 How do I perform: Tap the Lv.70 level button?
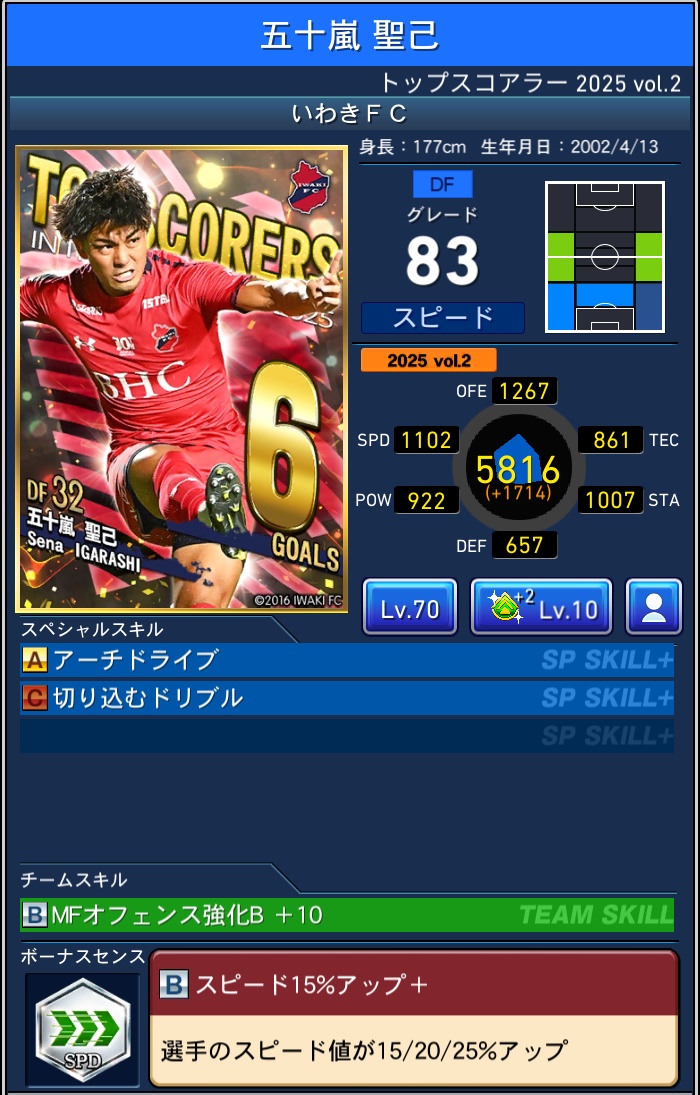(410, 608)
